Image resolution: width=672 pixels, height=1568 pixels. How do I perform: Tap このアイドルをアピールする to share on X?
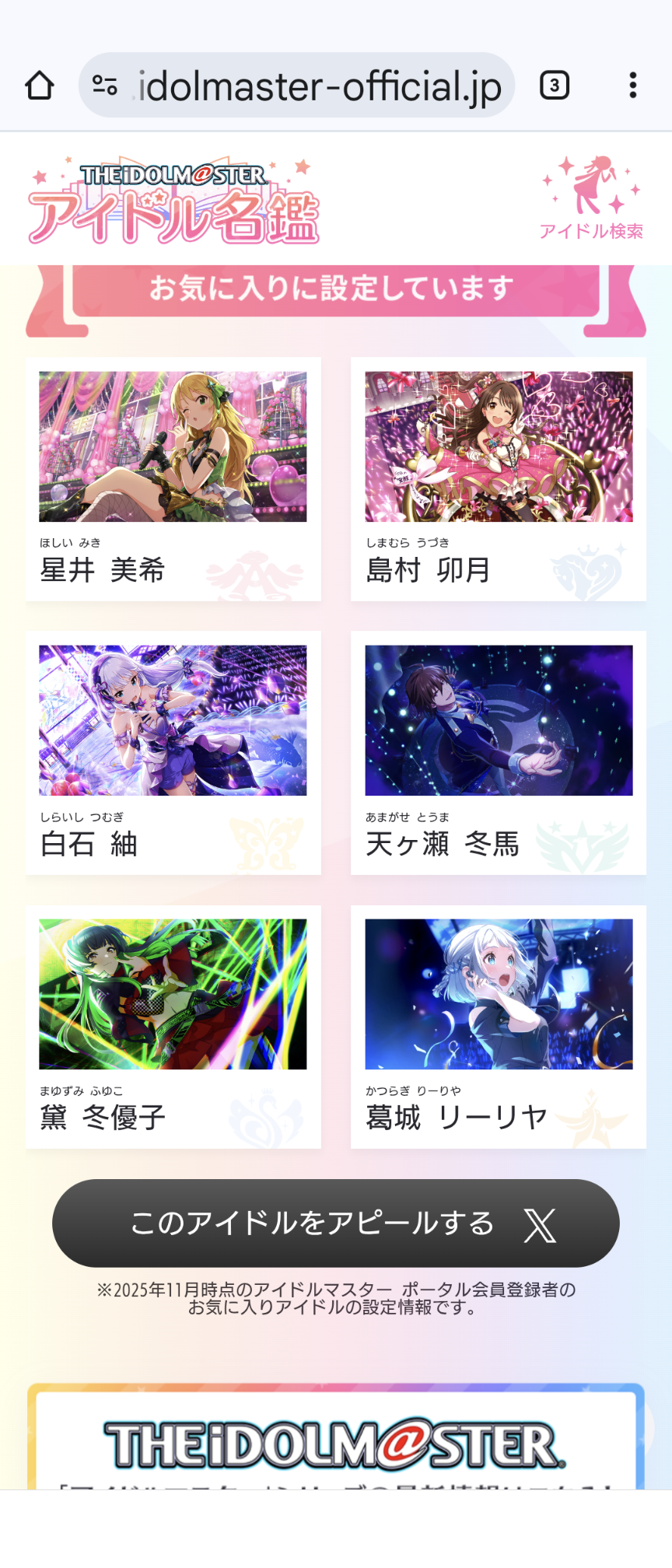(x=336, y=1223)
